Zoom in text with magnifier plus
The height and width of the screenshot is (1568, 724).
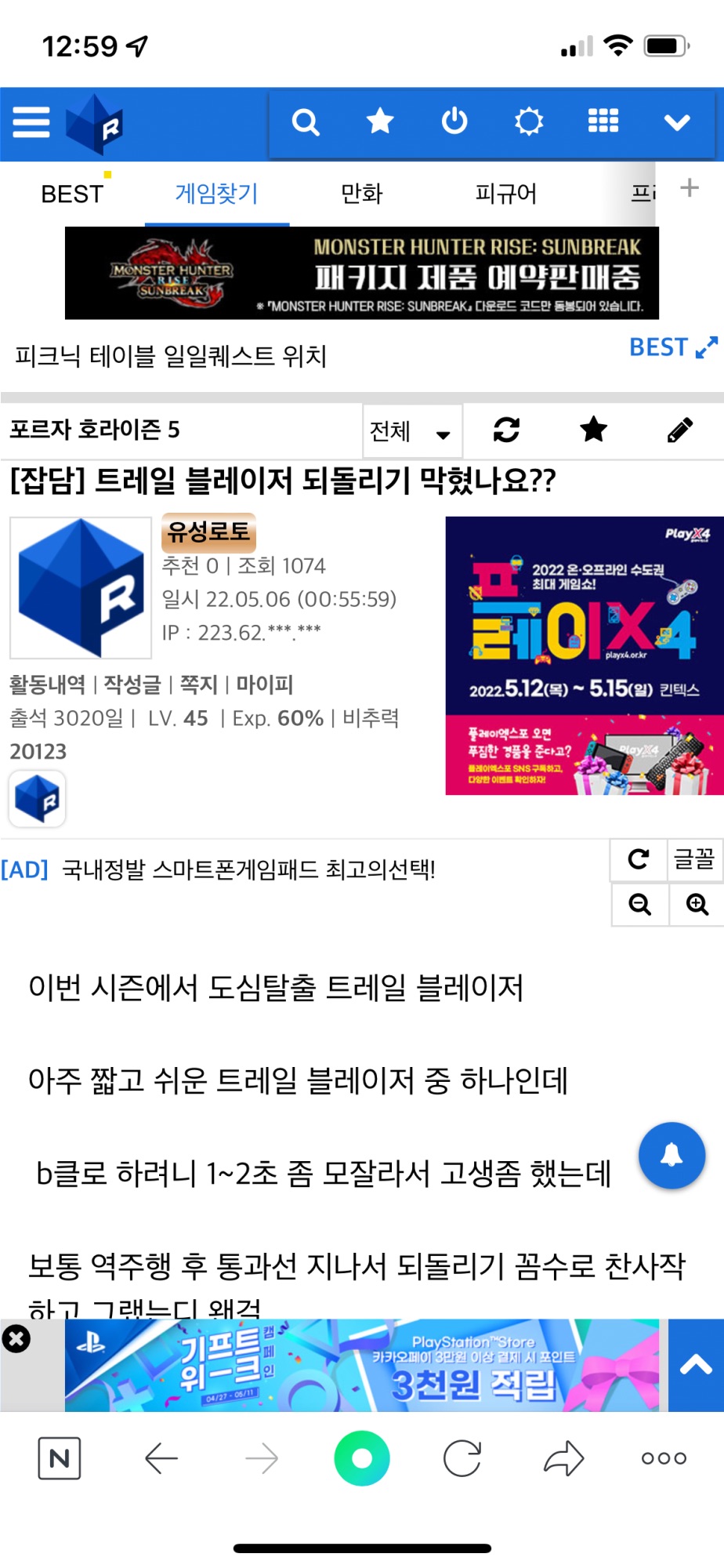tap(697, 905)
